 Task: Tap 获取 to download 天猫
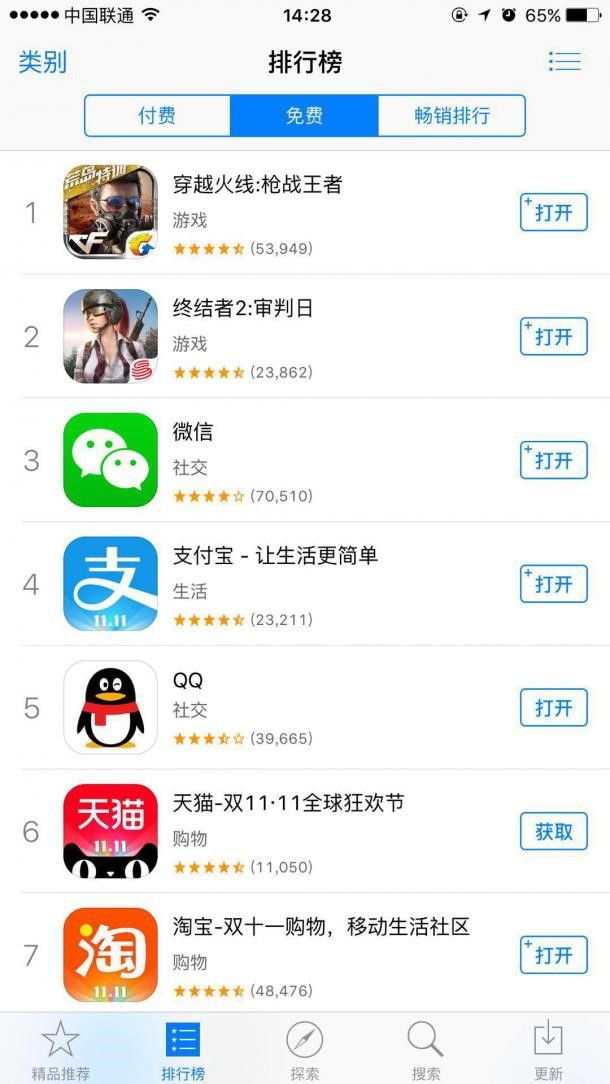click(x=553, y=831)
